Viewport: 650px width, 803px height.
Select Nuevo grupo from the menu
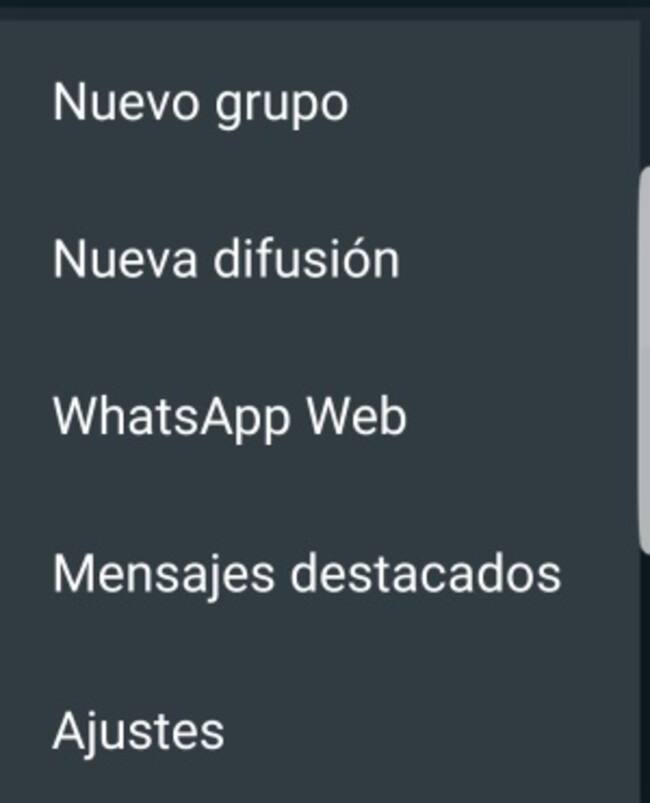click(200, 102)
